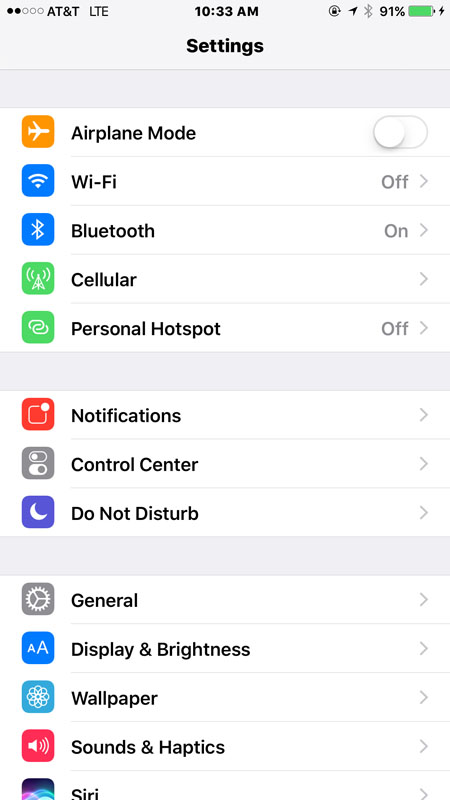
Task: Select the Control Center row
Action: (225, 464)
